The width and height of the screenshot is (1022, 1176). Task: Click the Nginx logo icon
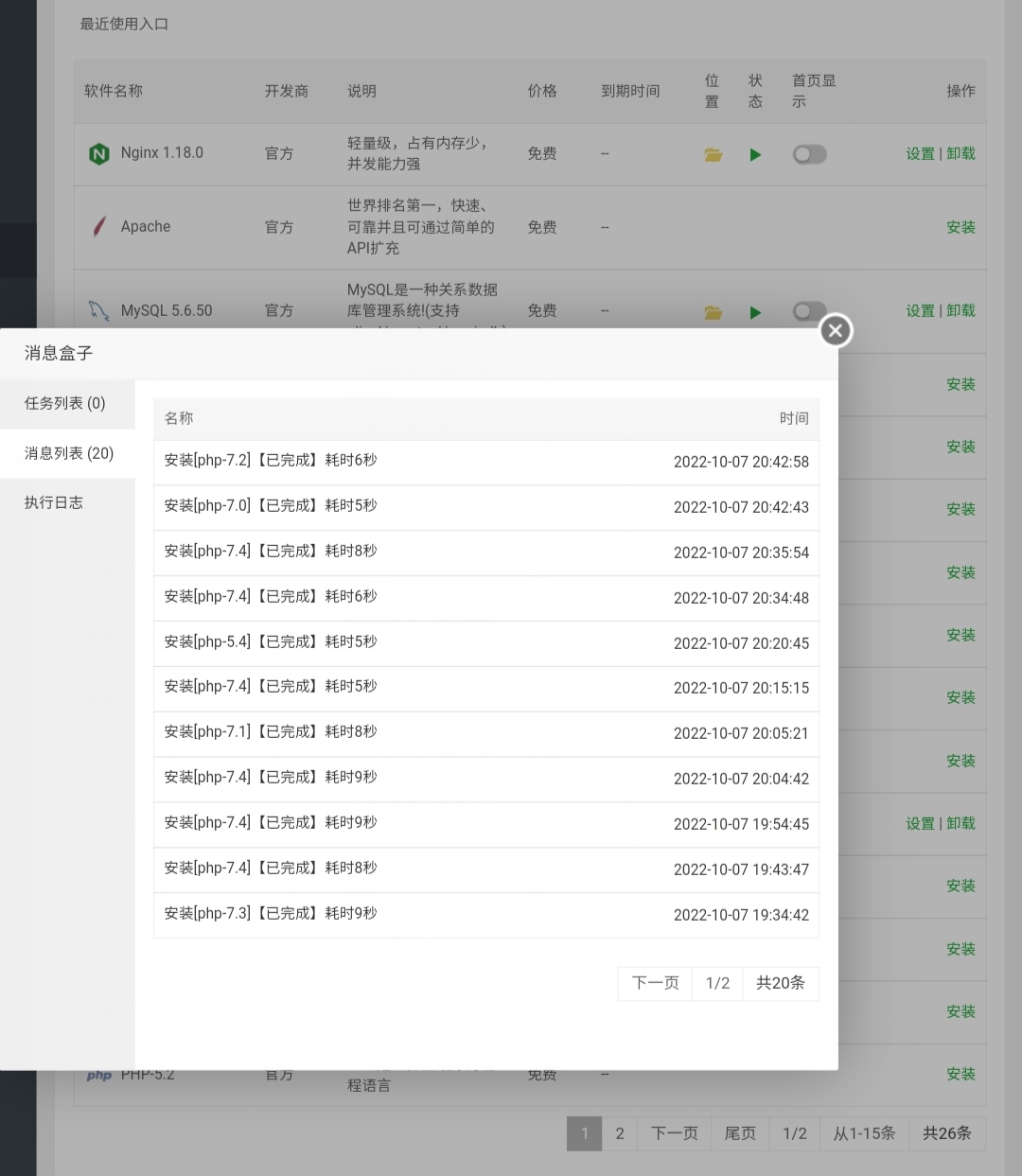coord(99,153)
